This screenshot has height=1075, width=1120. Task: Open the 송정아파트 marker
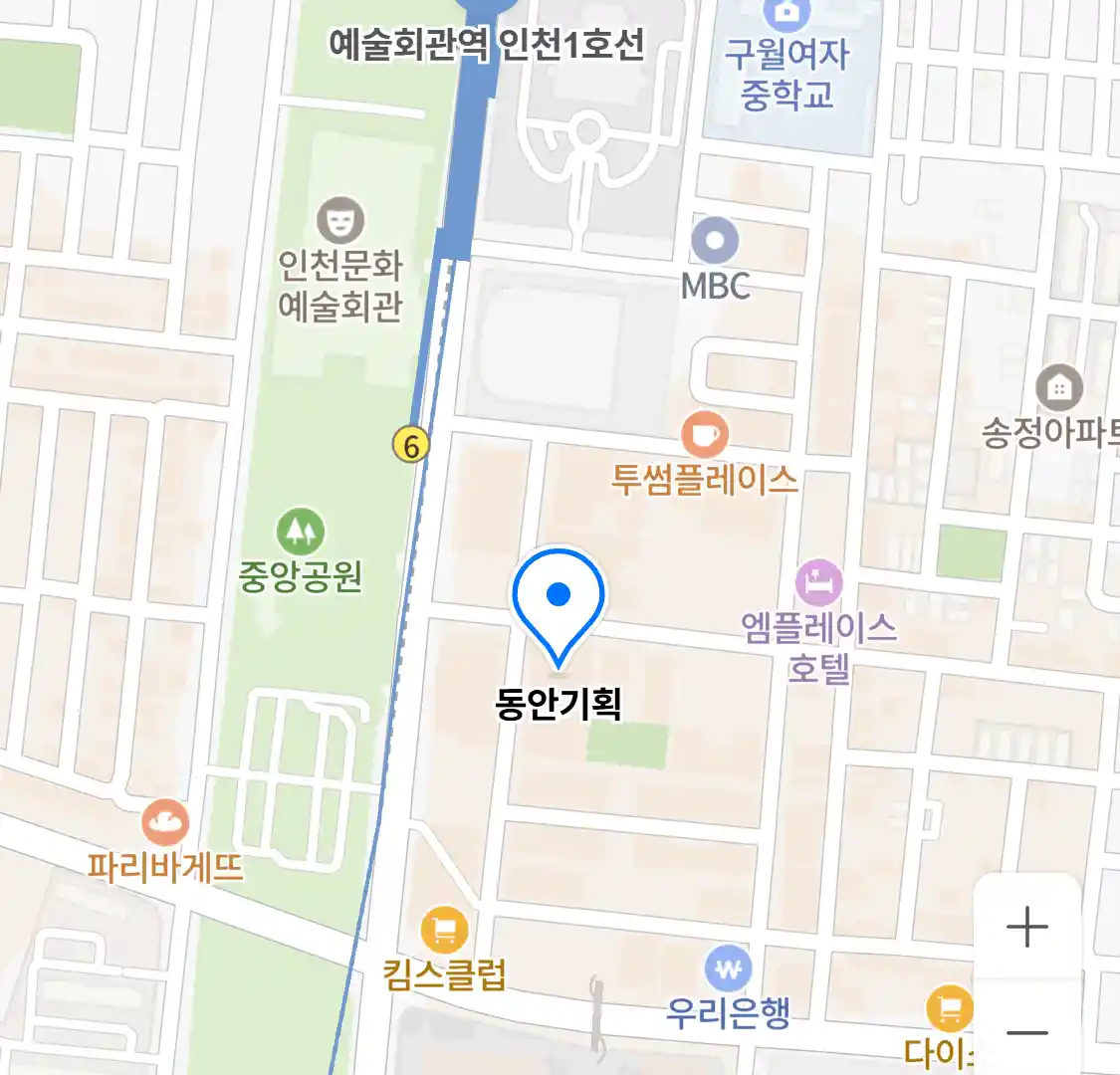point(1059,388)
